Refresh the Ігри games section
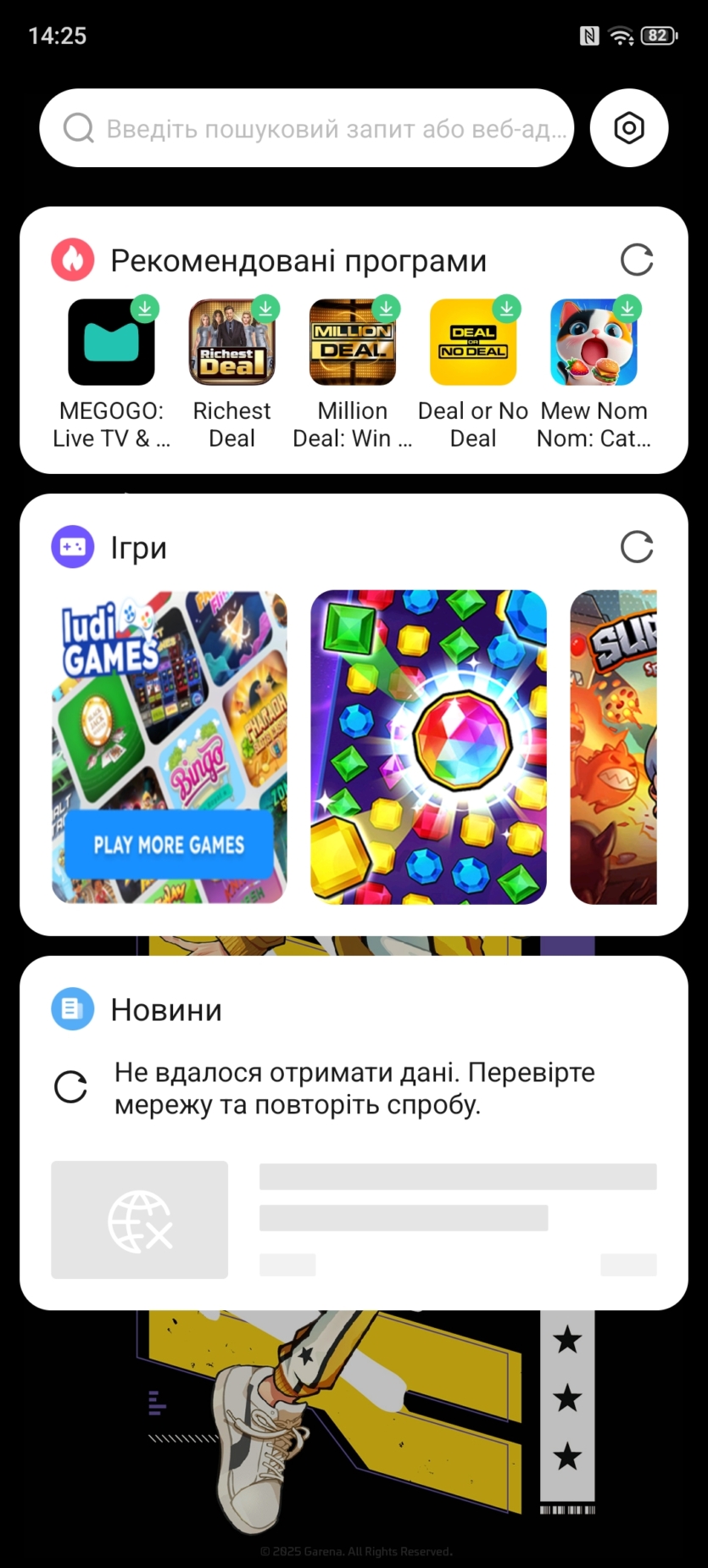The height and width of the screenshot is (1568, 708). coord(636,547)
